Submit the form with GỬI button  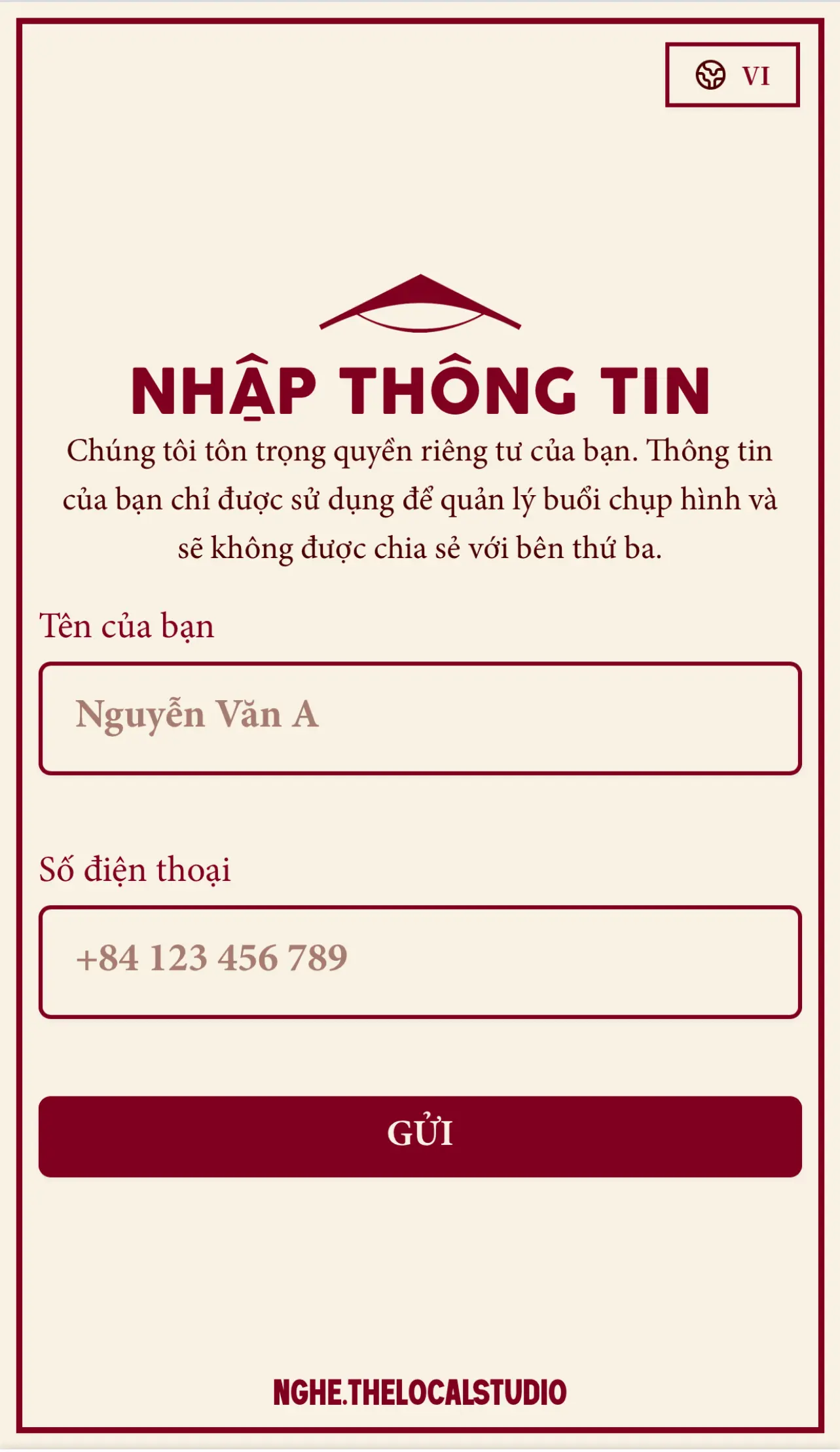pyautogui.click(x=420, y=1136)
